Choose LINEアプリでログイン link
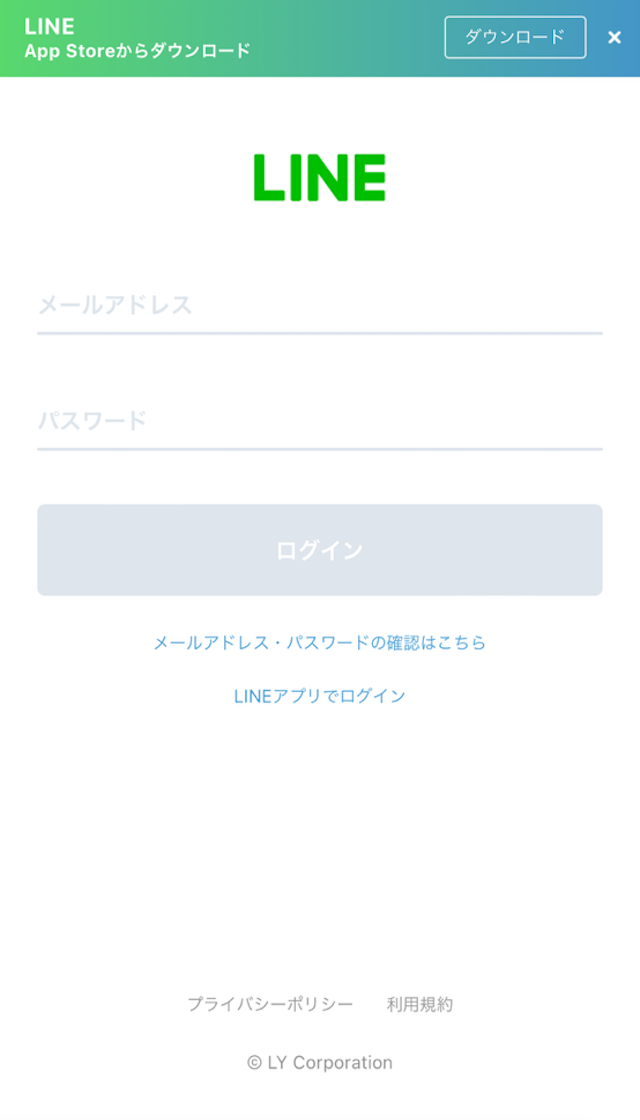Viewport: 640px width, 1120px height. click(x=320, y=696)
